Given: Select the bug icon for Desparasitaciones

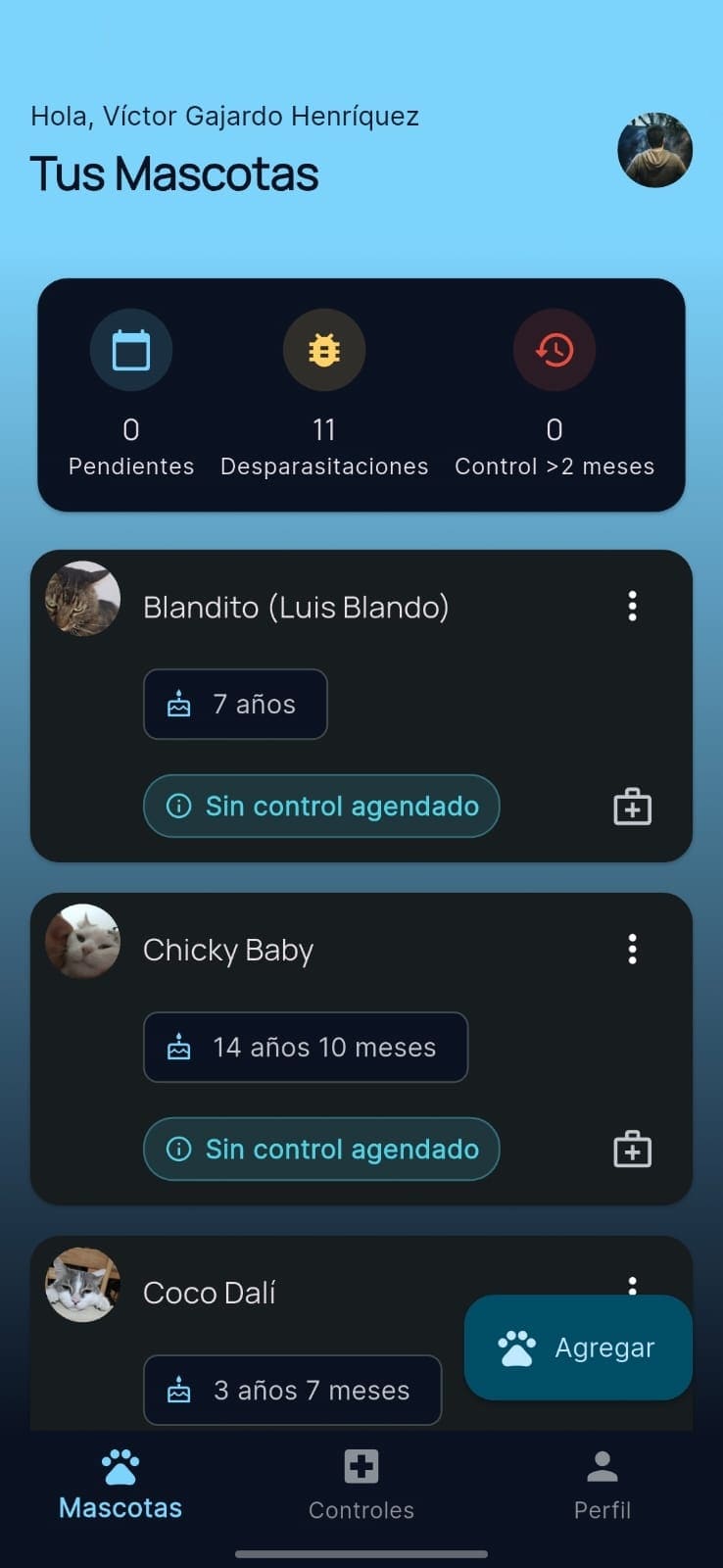Looking at the screenshot, I should [x=324, y=350].
